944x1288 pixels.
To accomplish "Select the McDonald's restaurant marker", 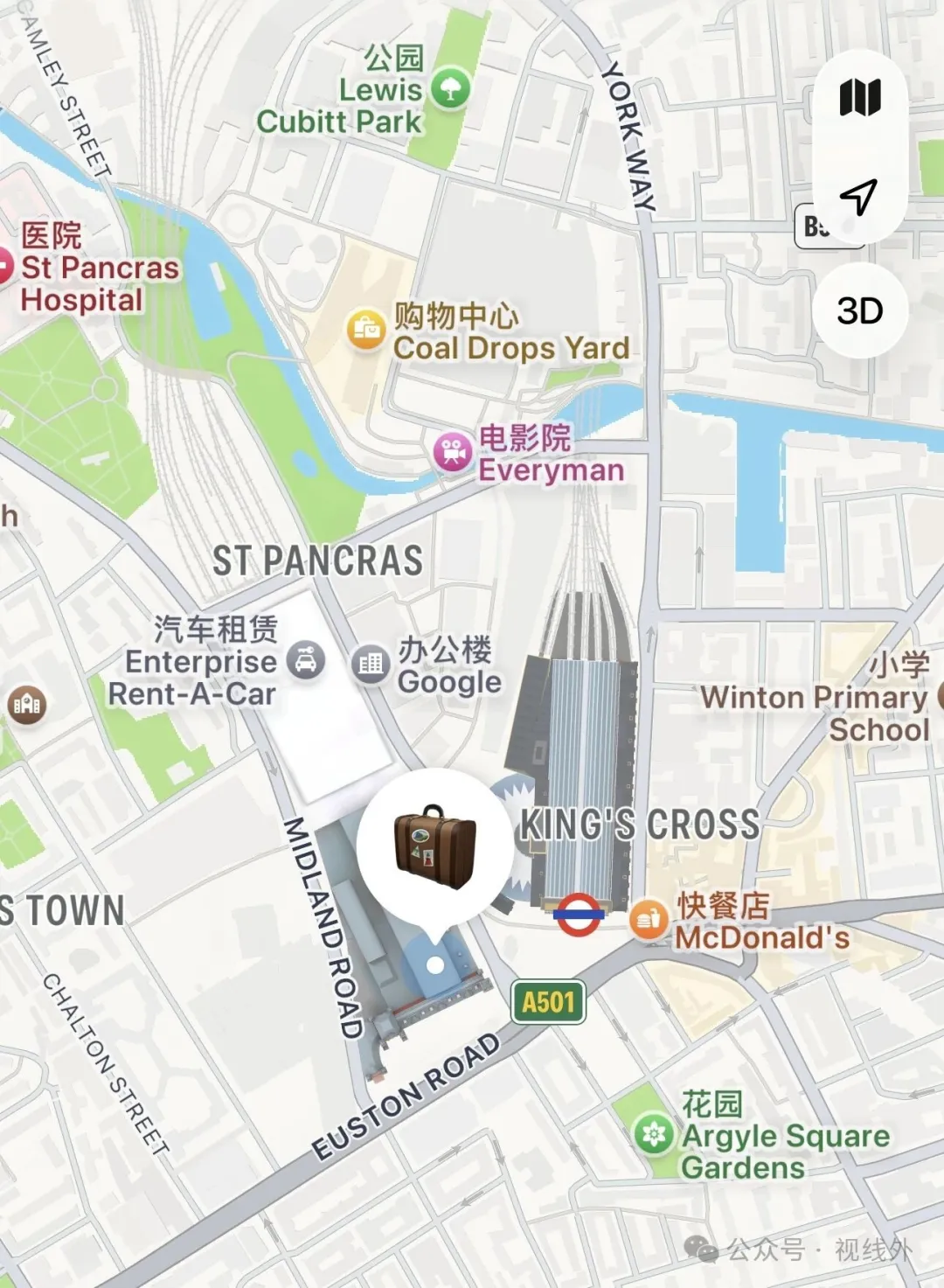I will click(x=649, y=920).
